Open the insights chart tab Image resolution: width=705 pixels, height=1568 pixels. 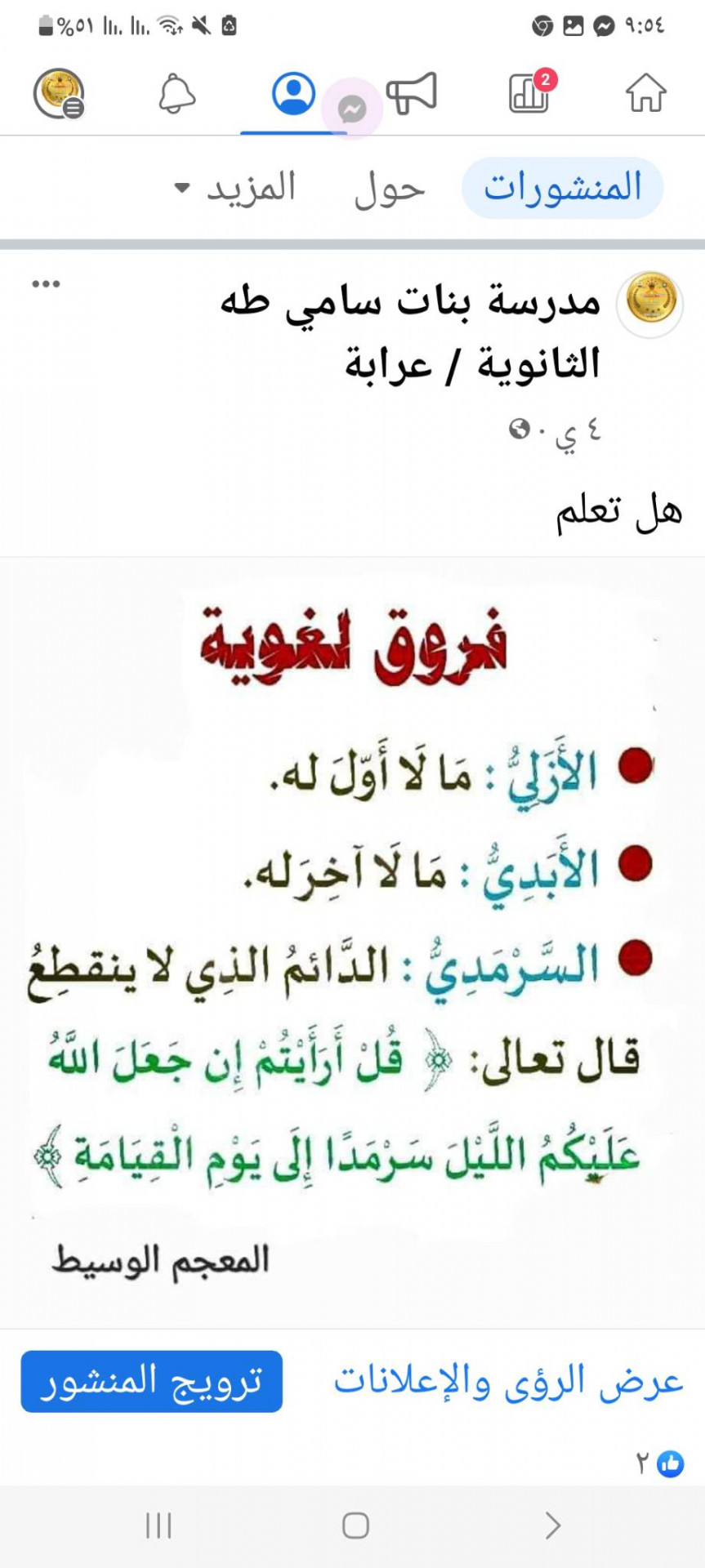click(x=529, y=92)
